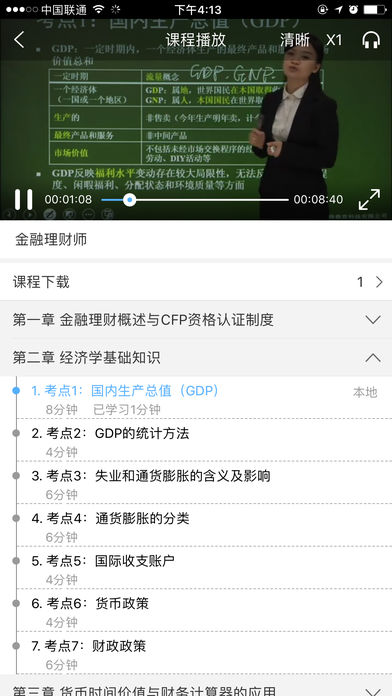
Task: Switch to audio mode headphones icon
Action: click(371, 40)
